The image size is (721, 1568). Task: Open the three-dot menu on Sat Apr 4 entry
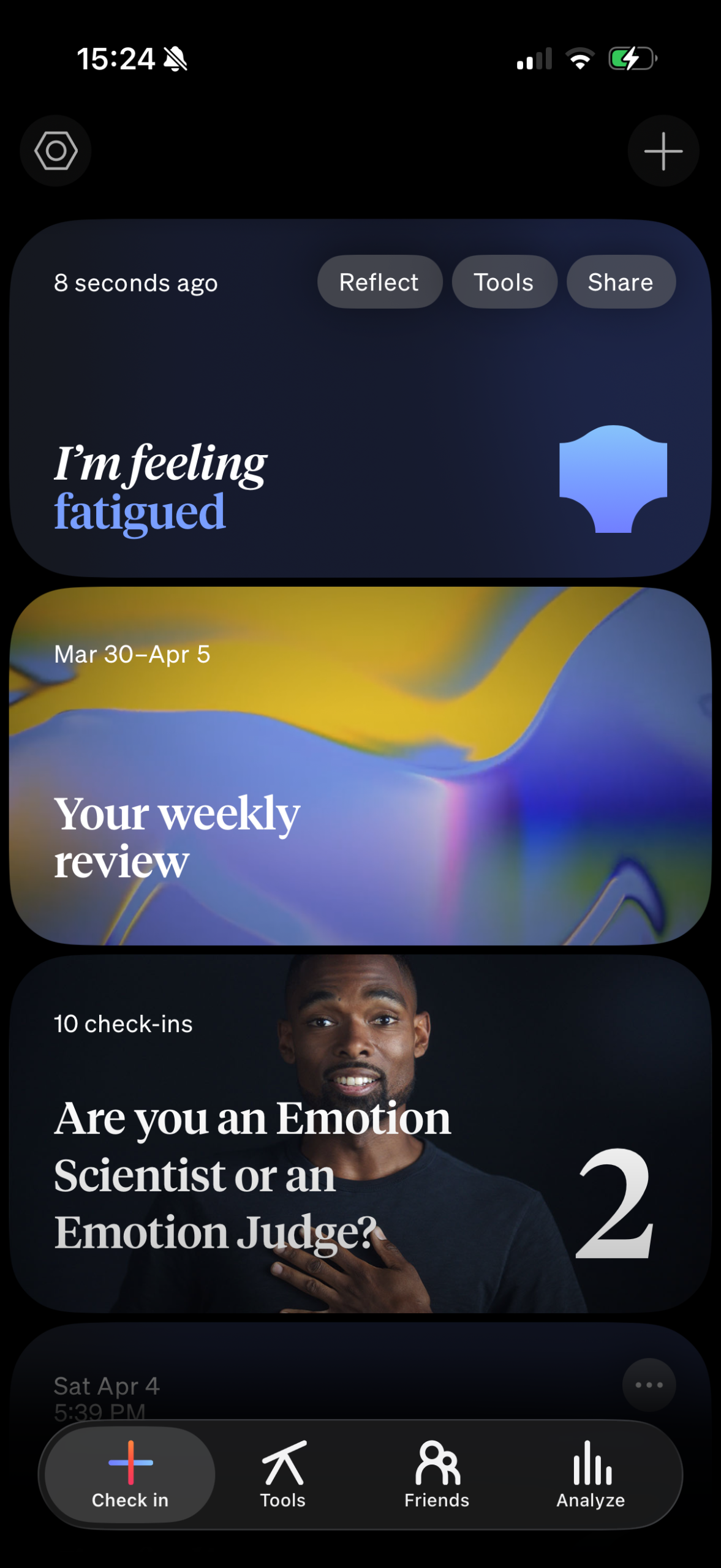tap(649, 1385)
